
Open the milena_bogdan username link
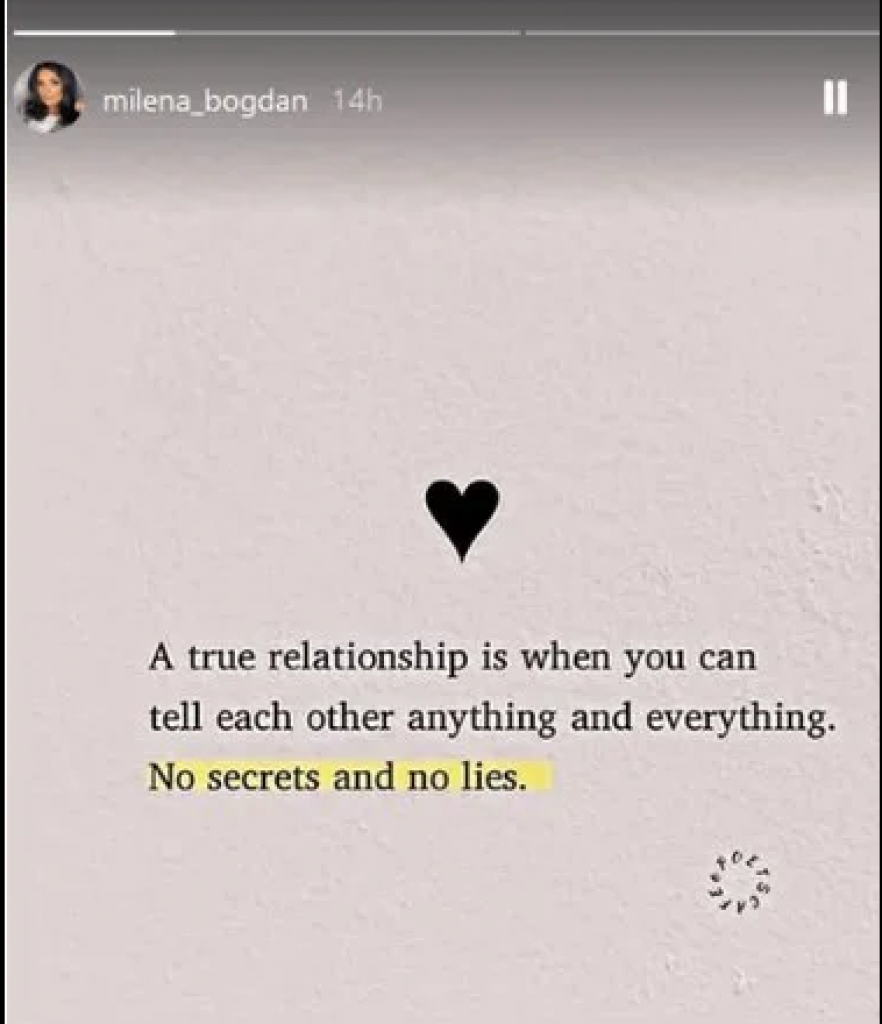point(205,101)
